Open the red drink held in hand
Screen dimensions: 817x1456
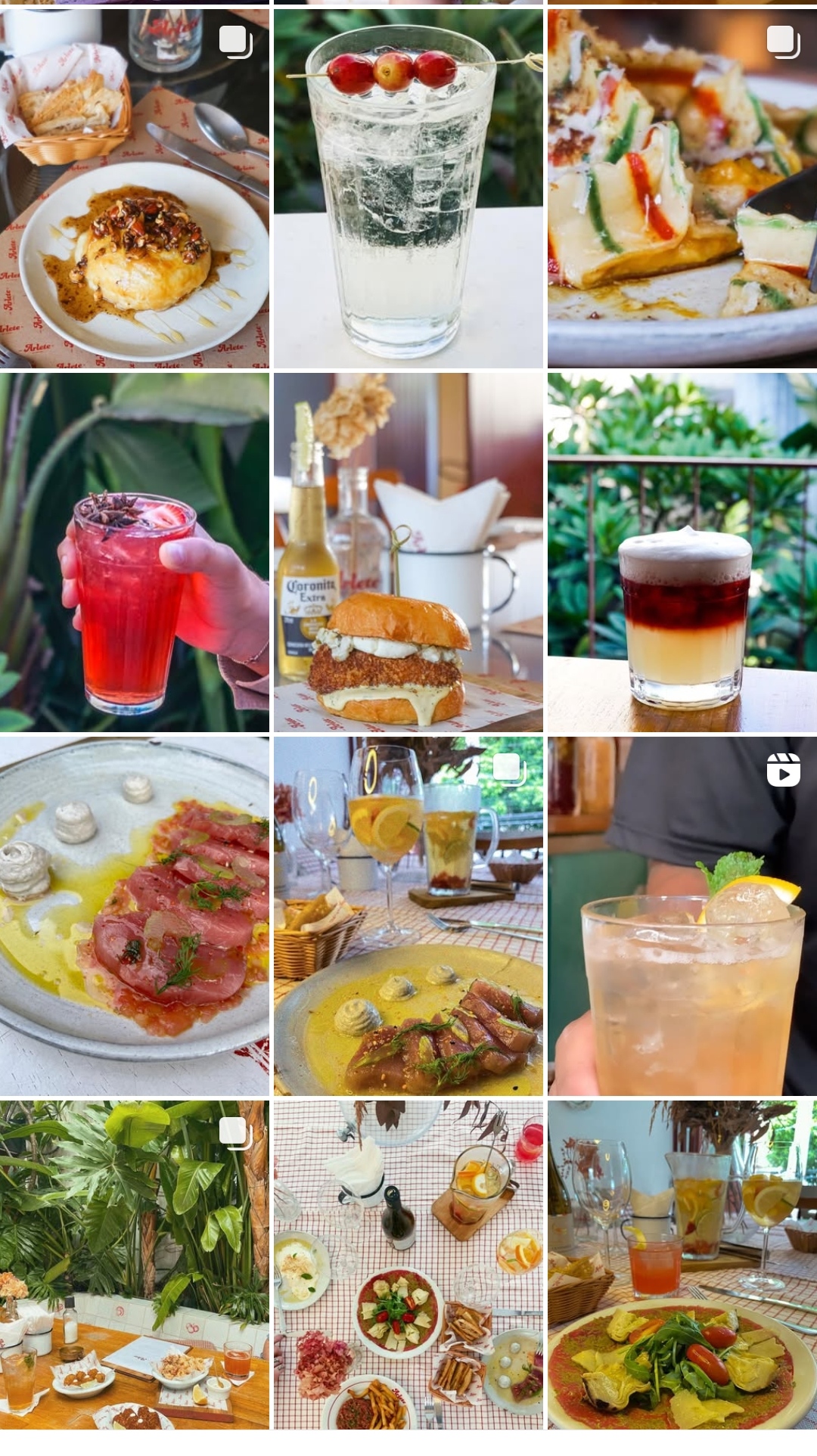coord(134,552)
